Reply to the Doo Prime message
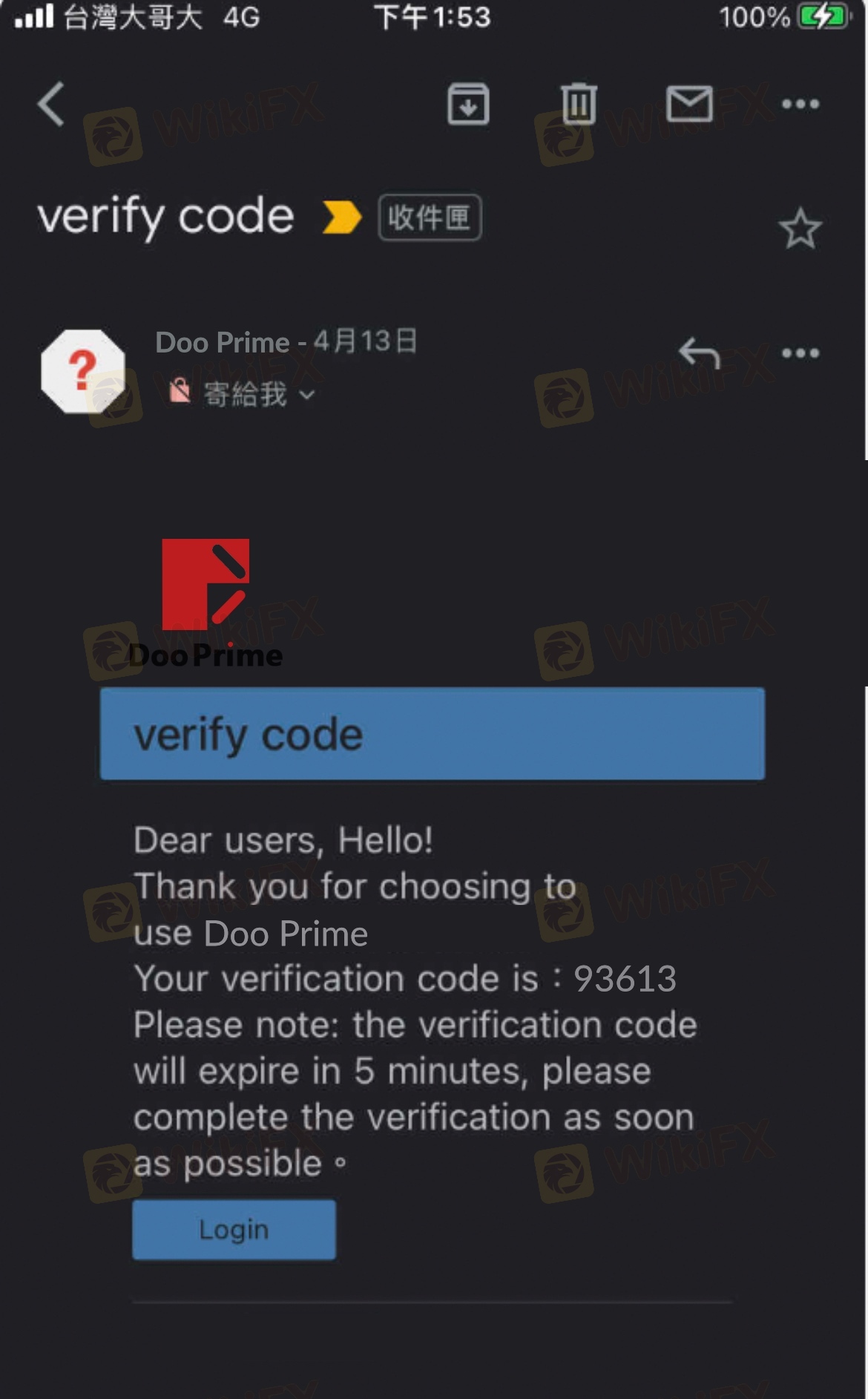 point(699,353)
